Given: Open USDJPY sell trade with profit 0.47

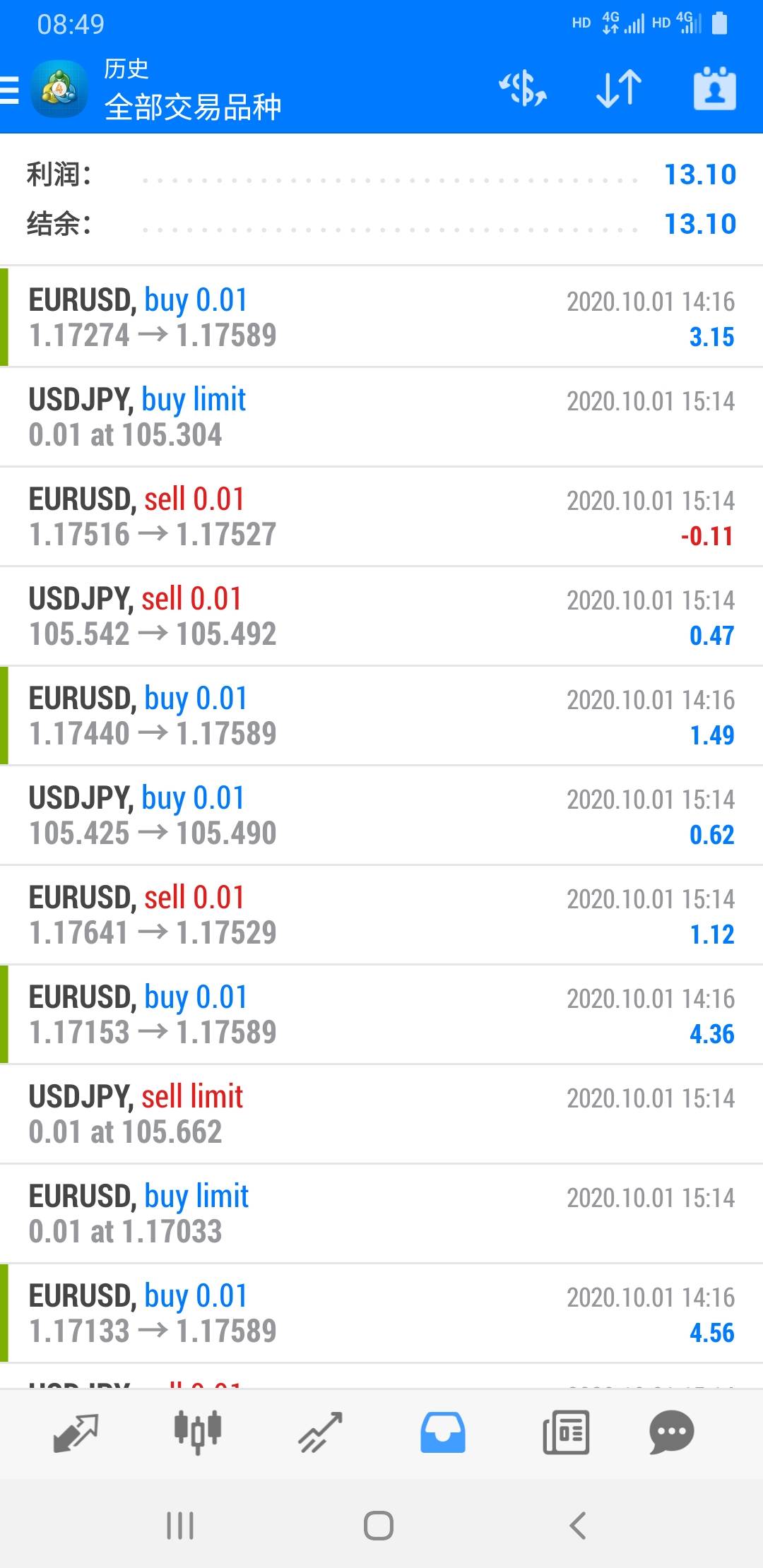Looking at the screenshot, I should (381, 616).
